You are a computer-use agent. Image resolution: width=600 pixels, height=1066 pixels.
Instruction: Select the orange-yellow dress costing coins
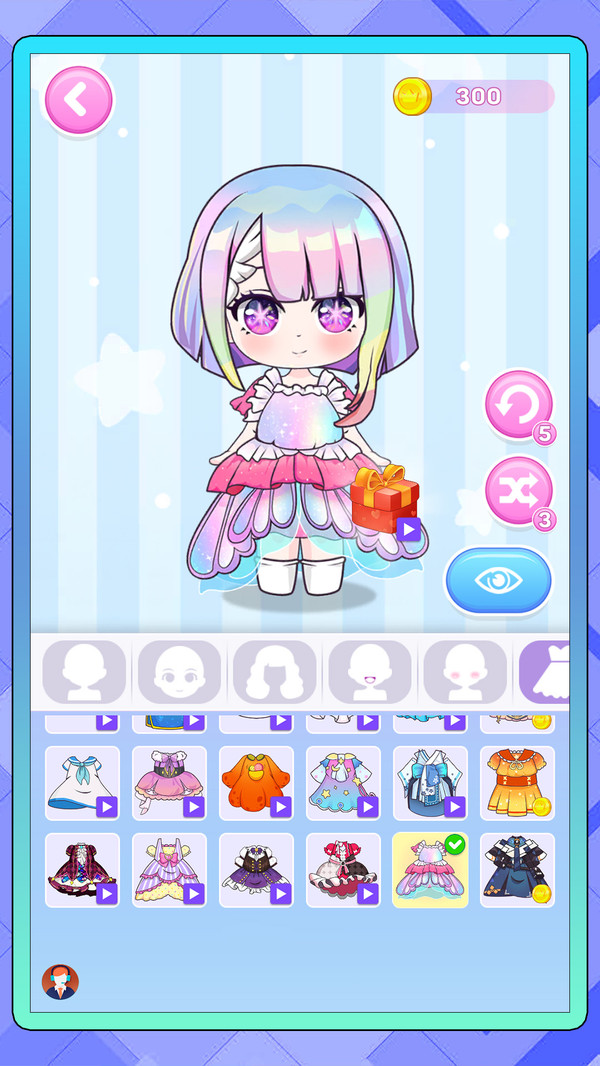[517, 783]
